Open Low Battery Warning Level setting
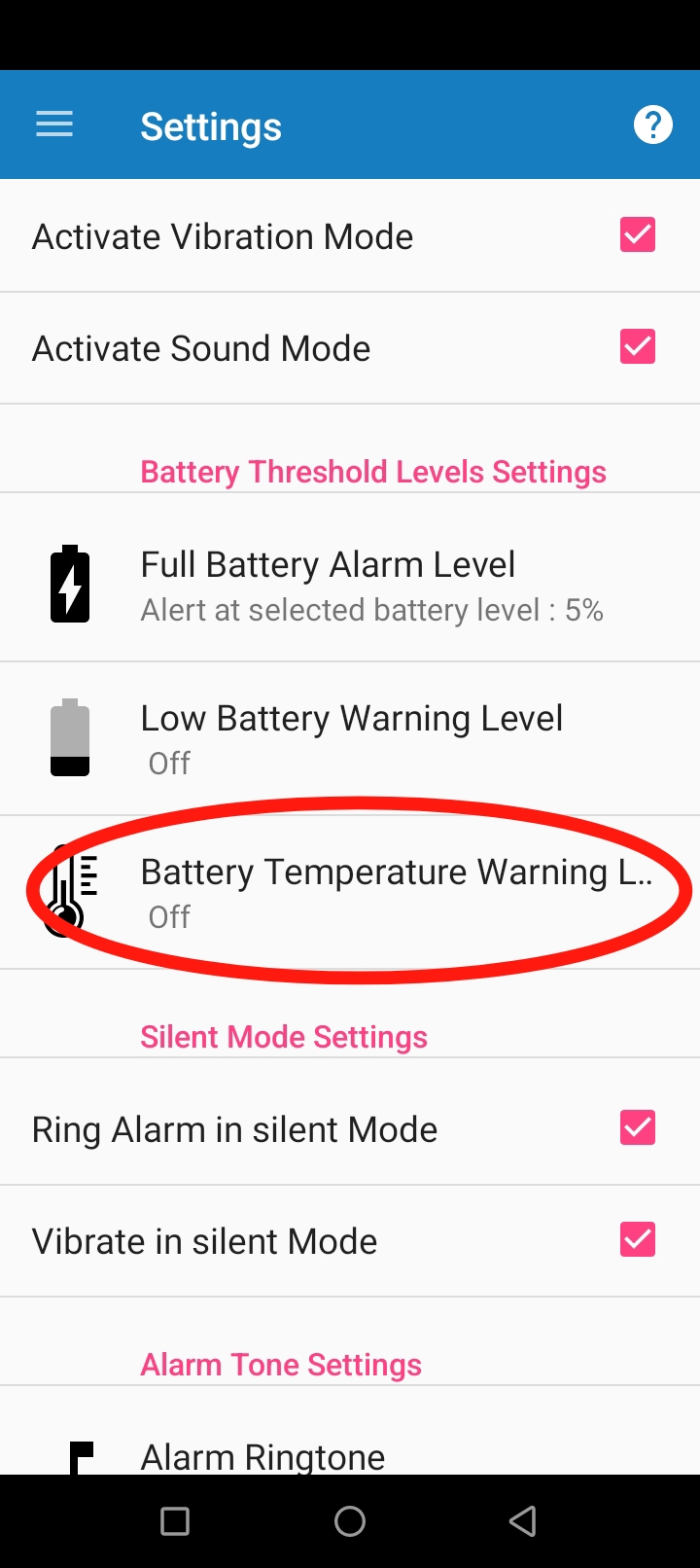This screenshot has height=1568, width=700. click(x=350, y=739)
